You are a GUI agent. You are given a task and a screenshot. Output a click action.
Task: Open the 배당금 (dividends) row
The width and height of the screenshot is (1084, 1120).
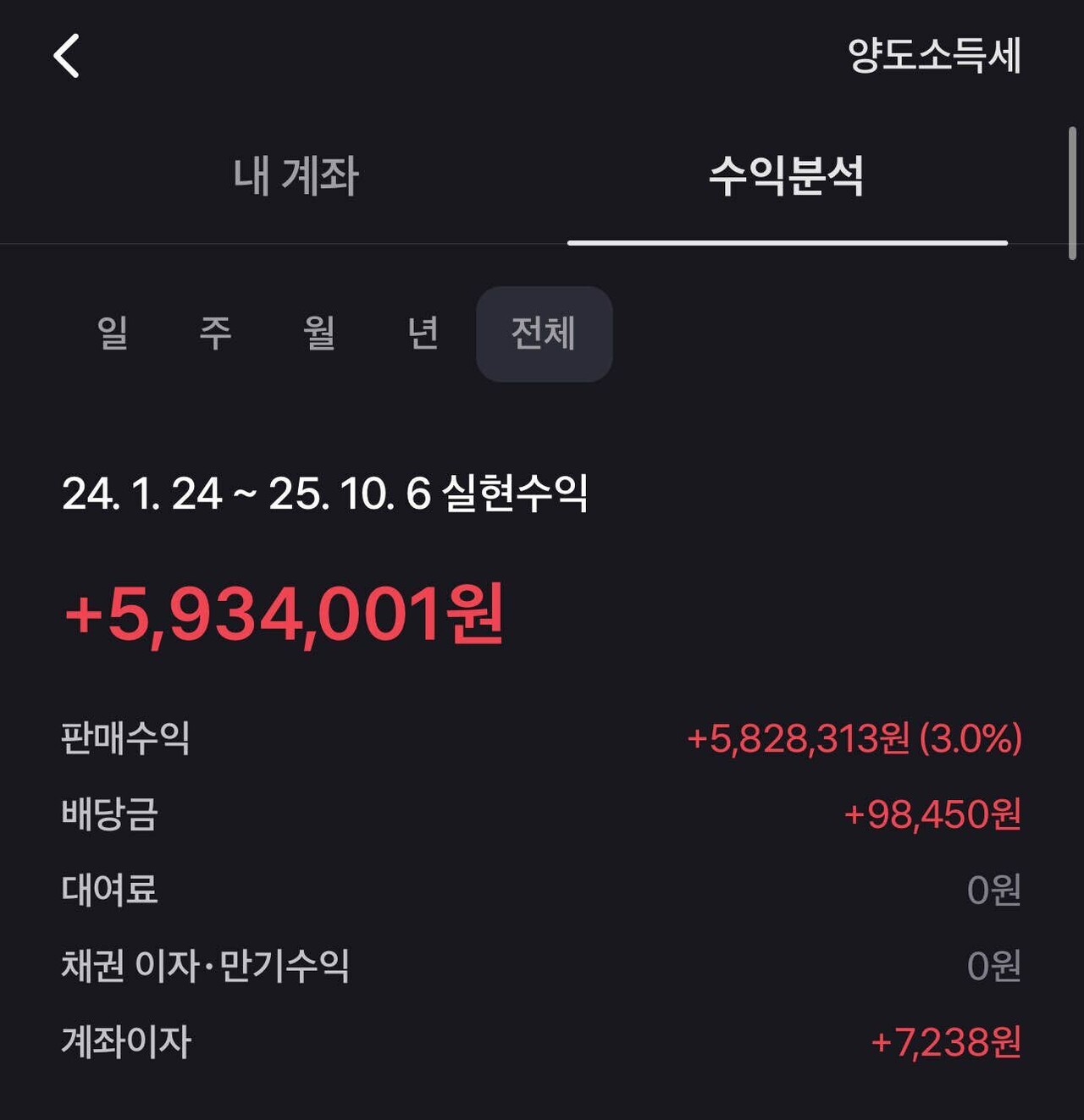point(106,815)
